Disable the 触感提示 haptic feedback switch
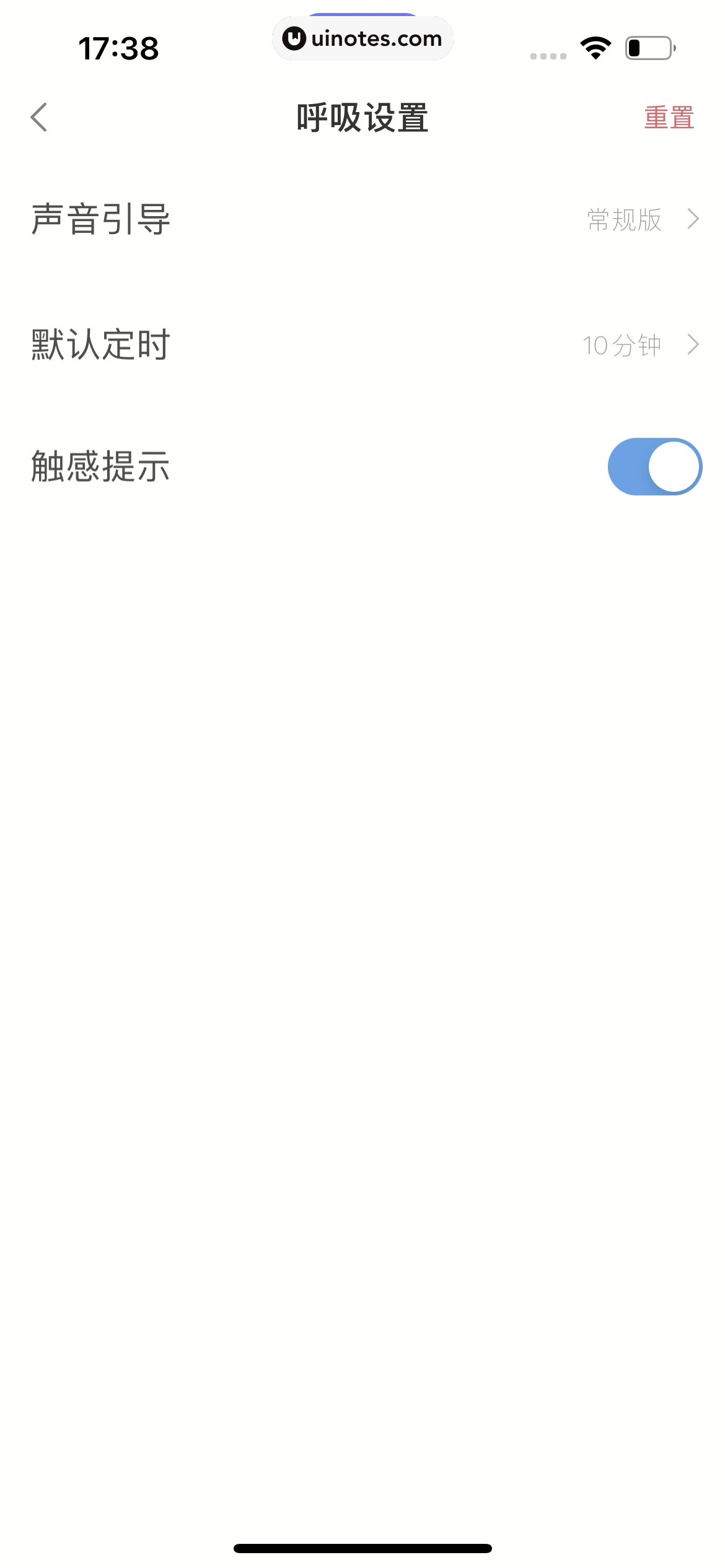The width and height of the screenshot is (725, 1568). (654, 466)
